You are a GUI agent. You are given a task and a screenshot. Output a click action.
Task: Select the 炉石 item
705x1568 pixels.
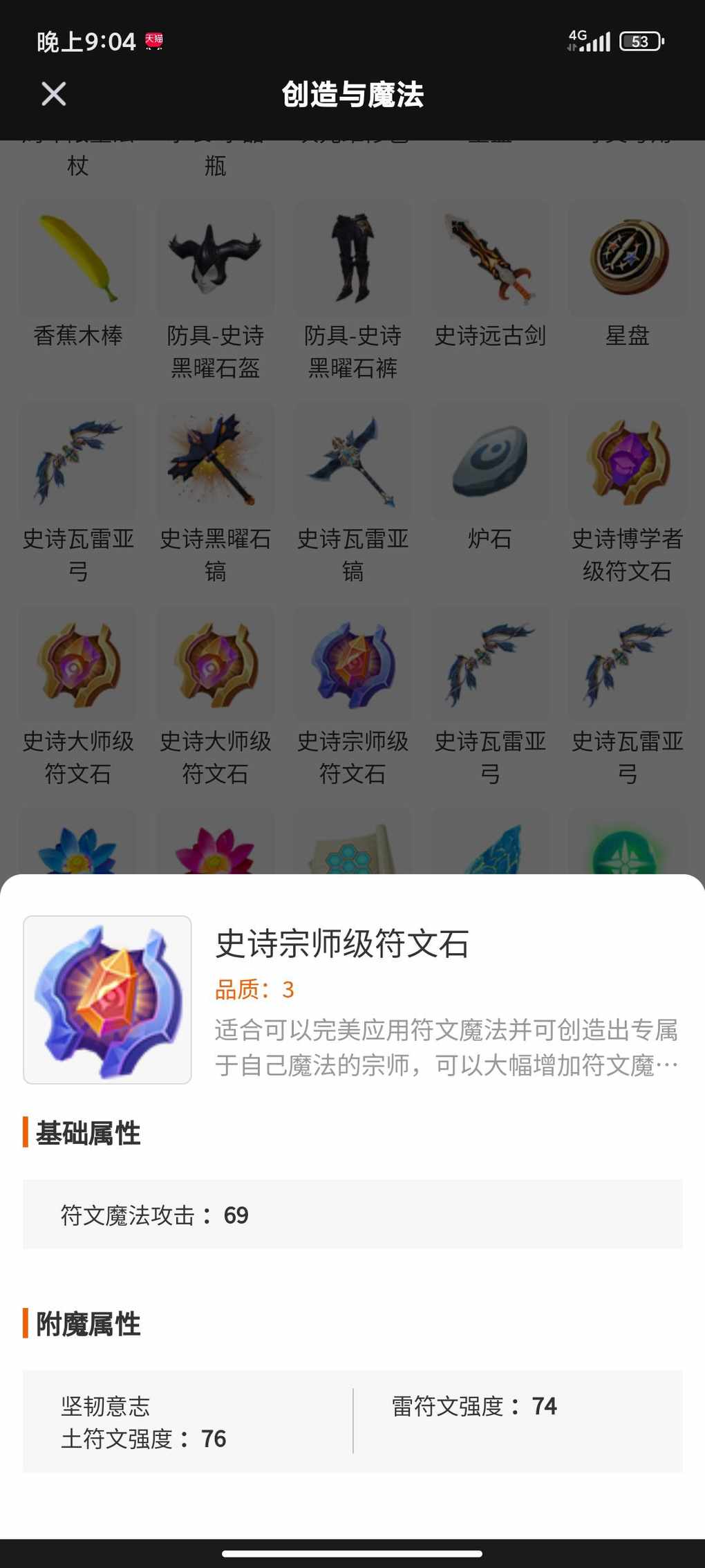pyautogui.click(x=490, y=461)
